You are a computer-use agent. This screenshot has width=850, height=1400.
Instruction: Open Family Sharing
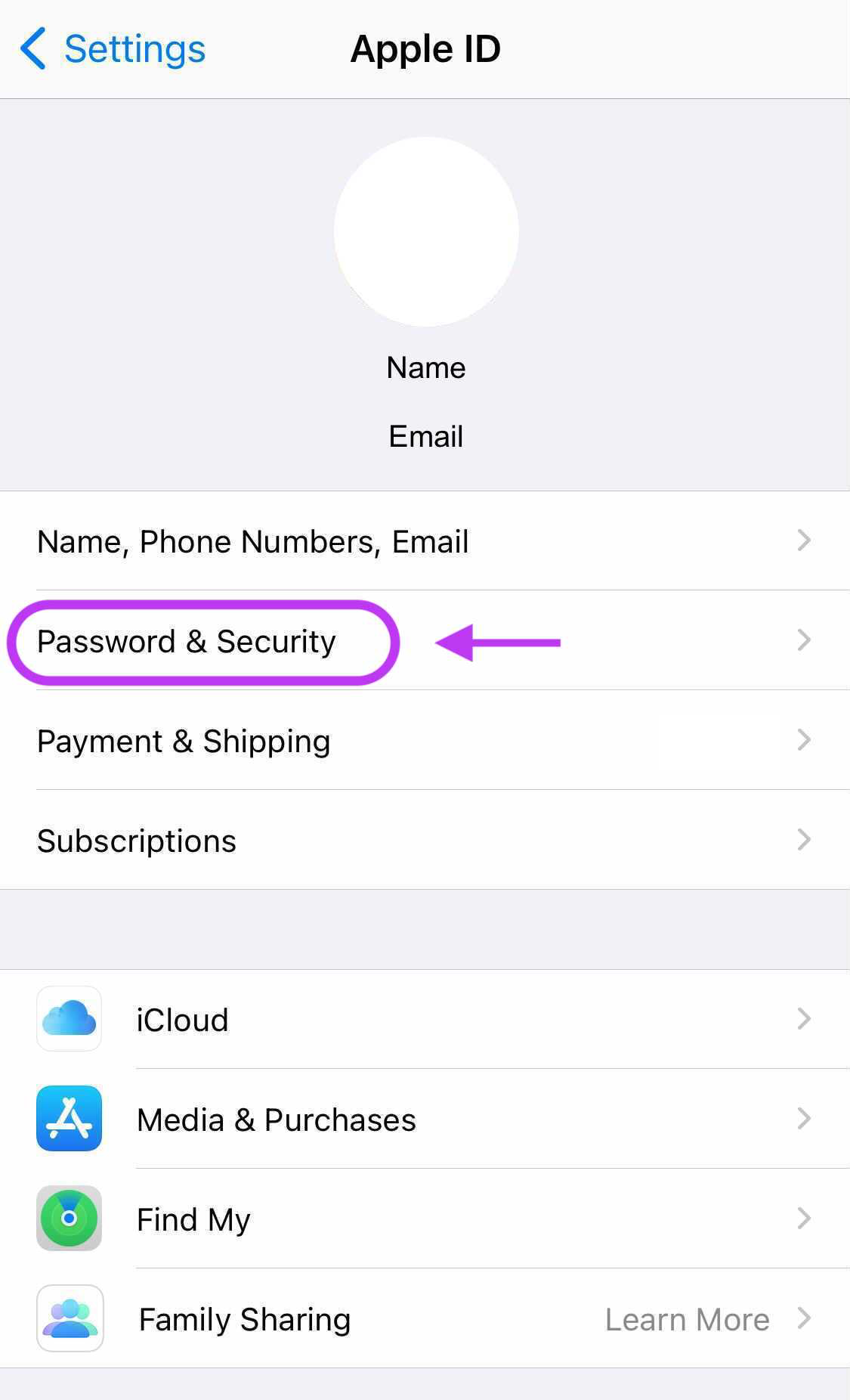[425, 1318]
